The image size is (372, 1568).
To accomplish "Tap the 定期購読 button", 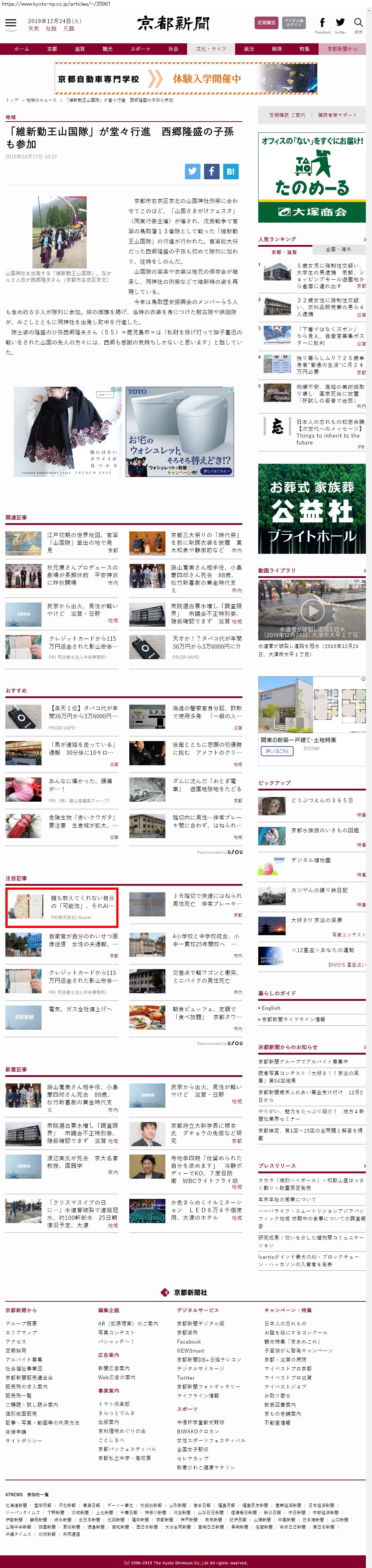I will pyautogui.click(x=266, y=23).
